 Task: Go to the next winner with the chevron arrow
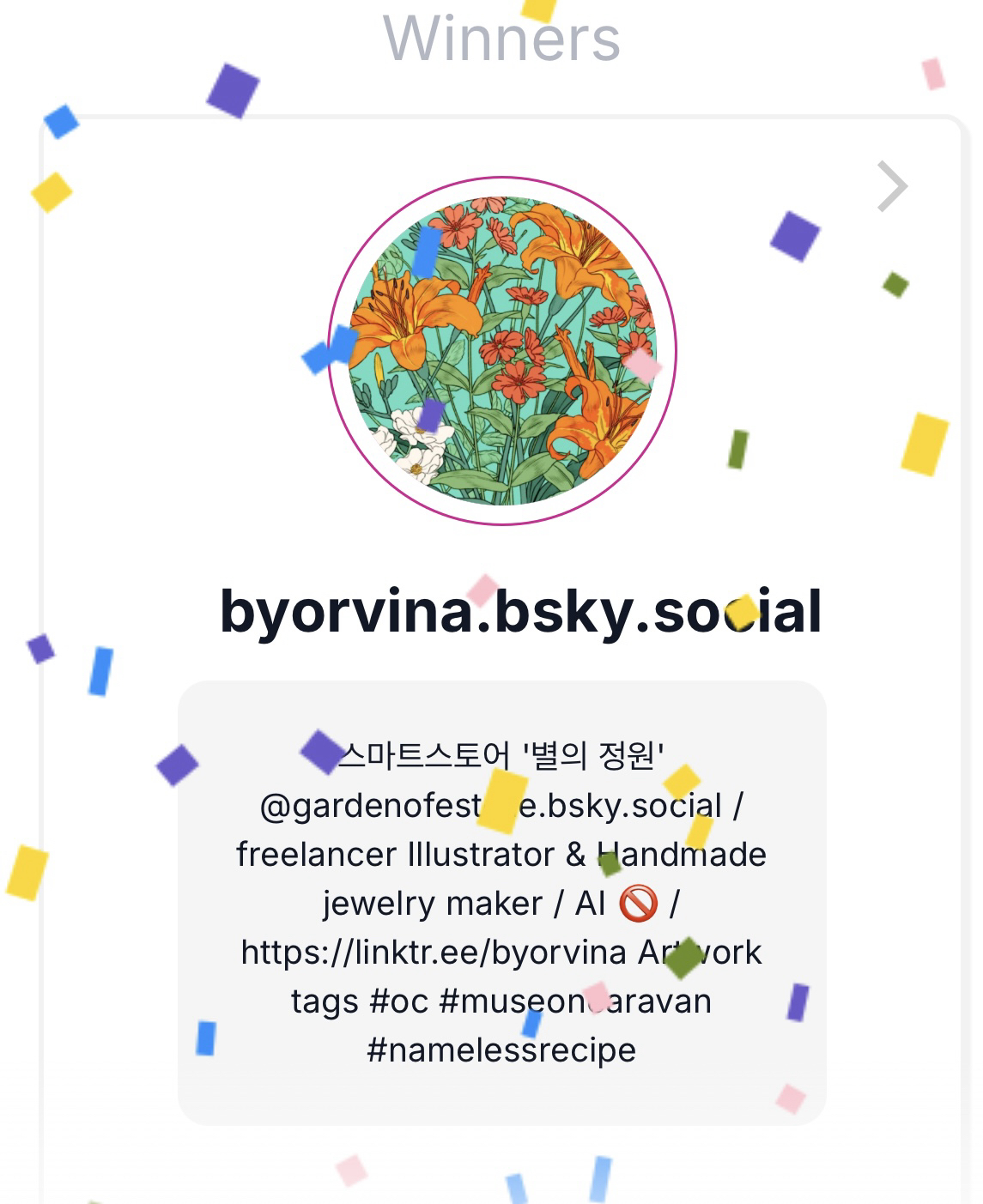point(893,186)
